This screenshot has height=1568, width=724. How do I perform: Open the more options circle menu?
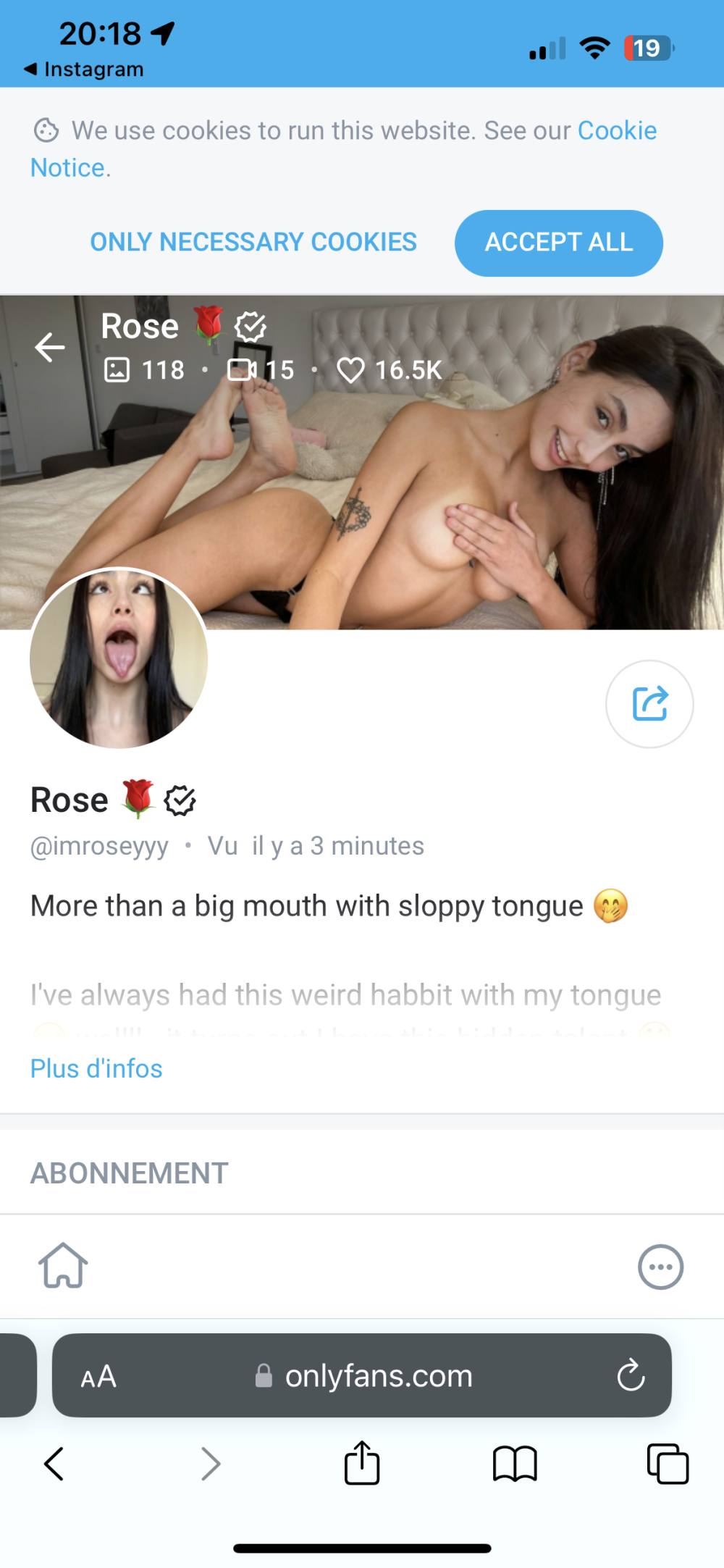click(x=660, y=1267)
